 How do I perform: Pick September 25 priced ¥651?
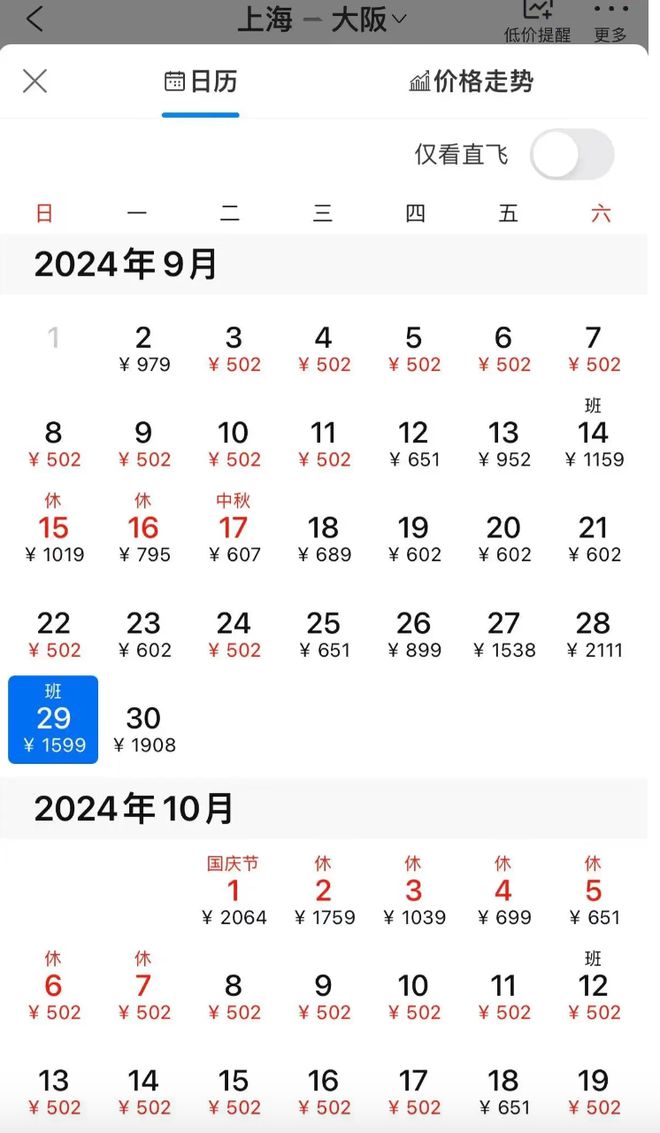pos(323,634)
